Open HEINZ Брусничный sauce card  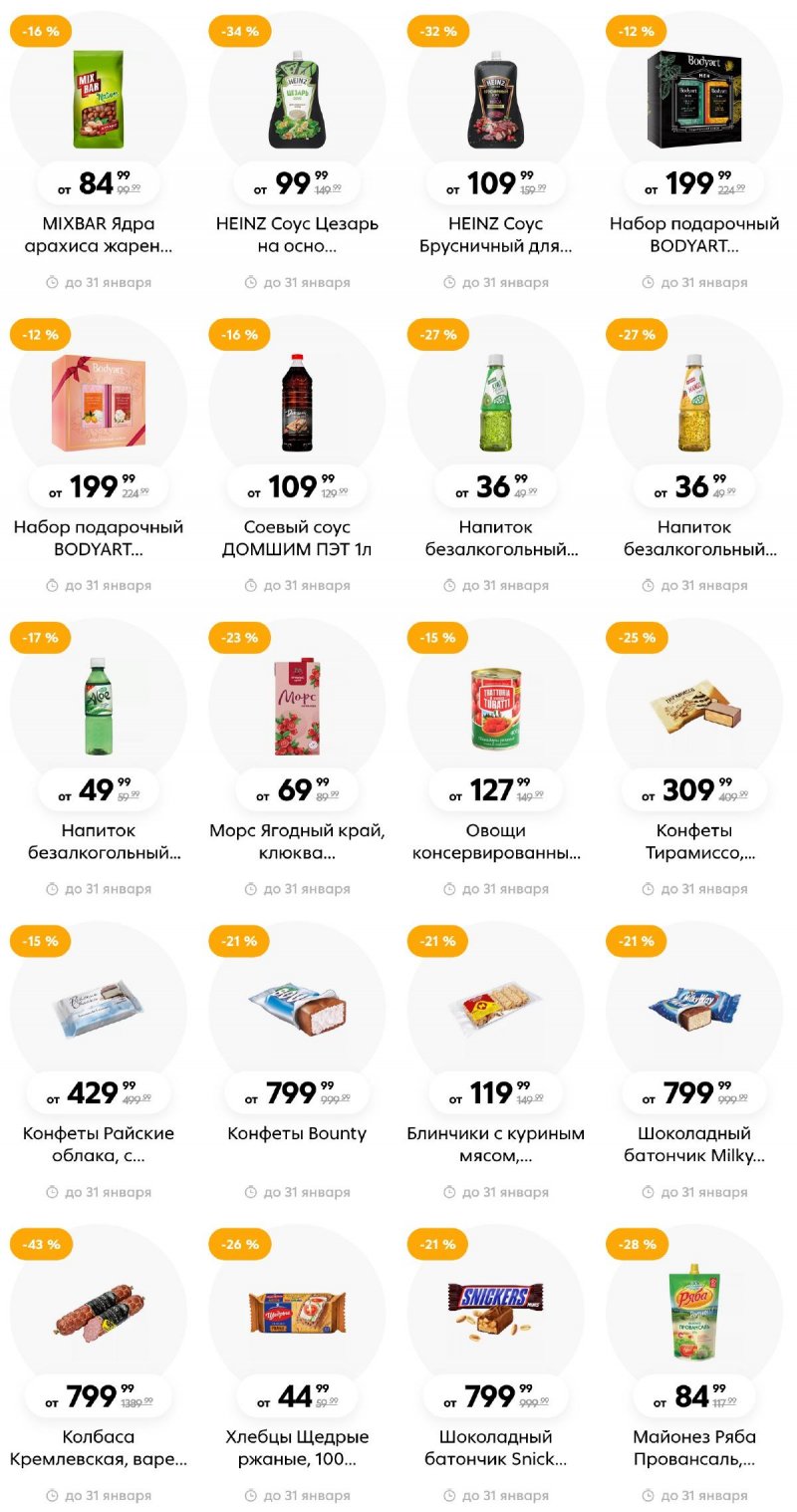[x=495, y=100]
